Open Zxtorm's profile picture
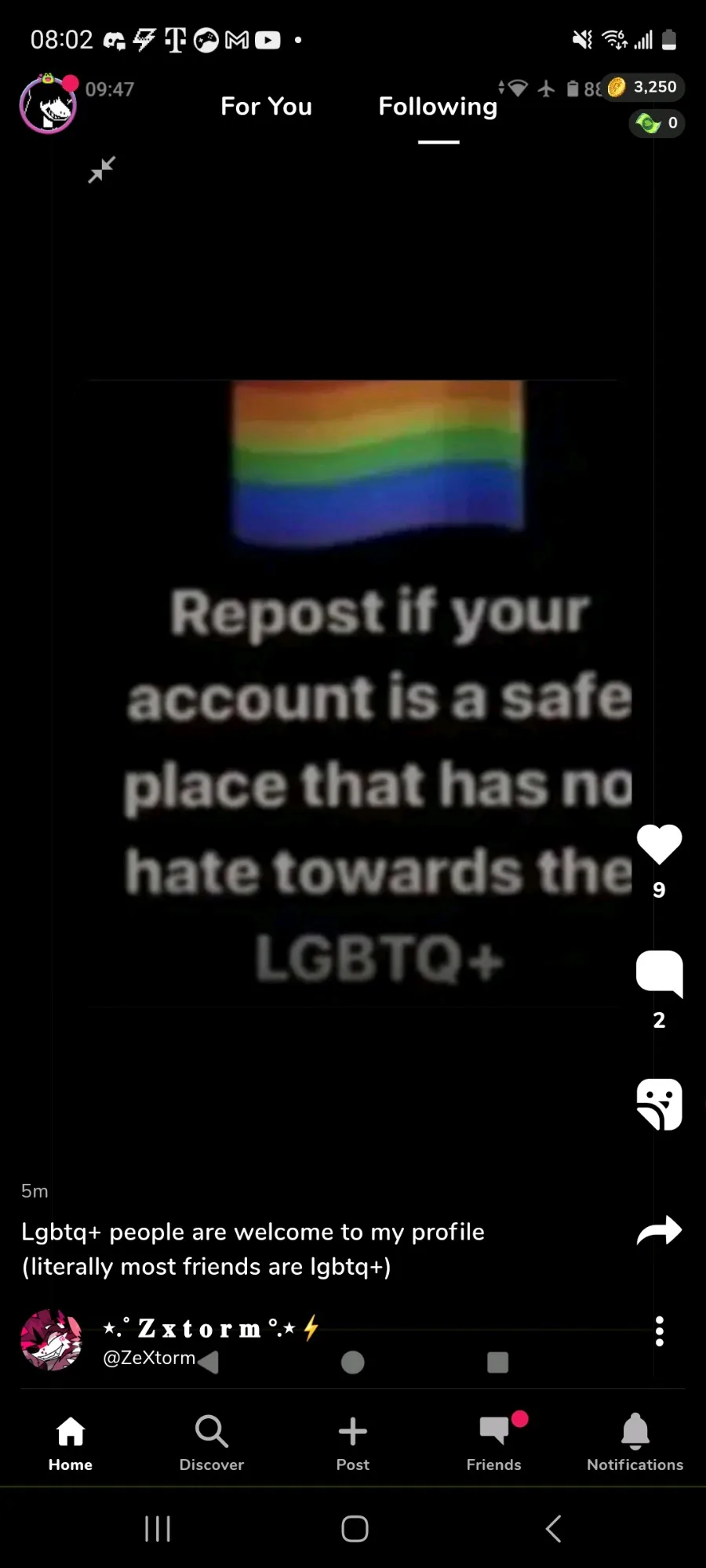 click(51, 1340)
